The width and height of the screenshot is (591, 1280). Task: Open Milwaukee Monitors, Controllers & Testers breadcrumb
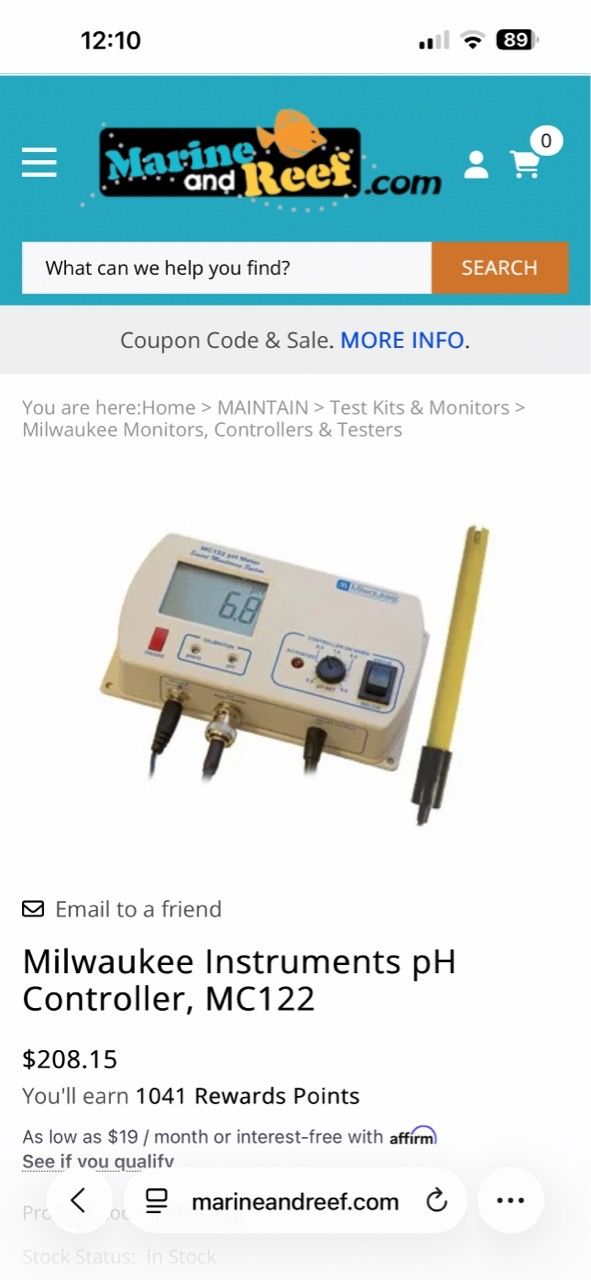coord(212,430)
